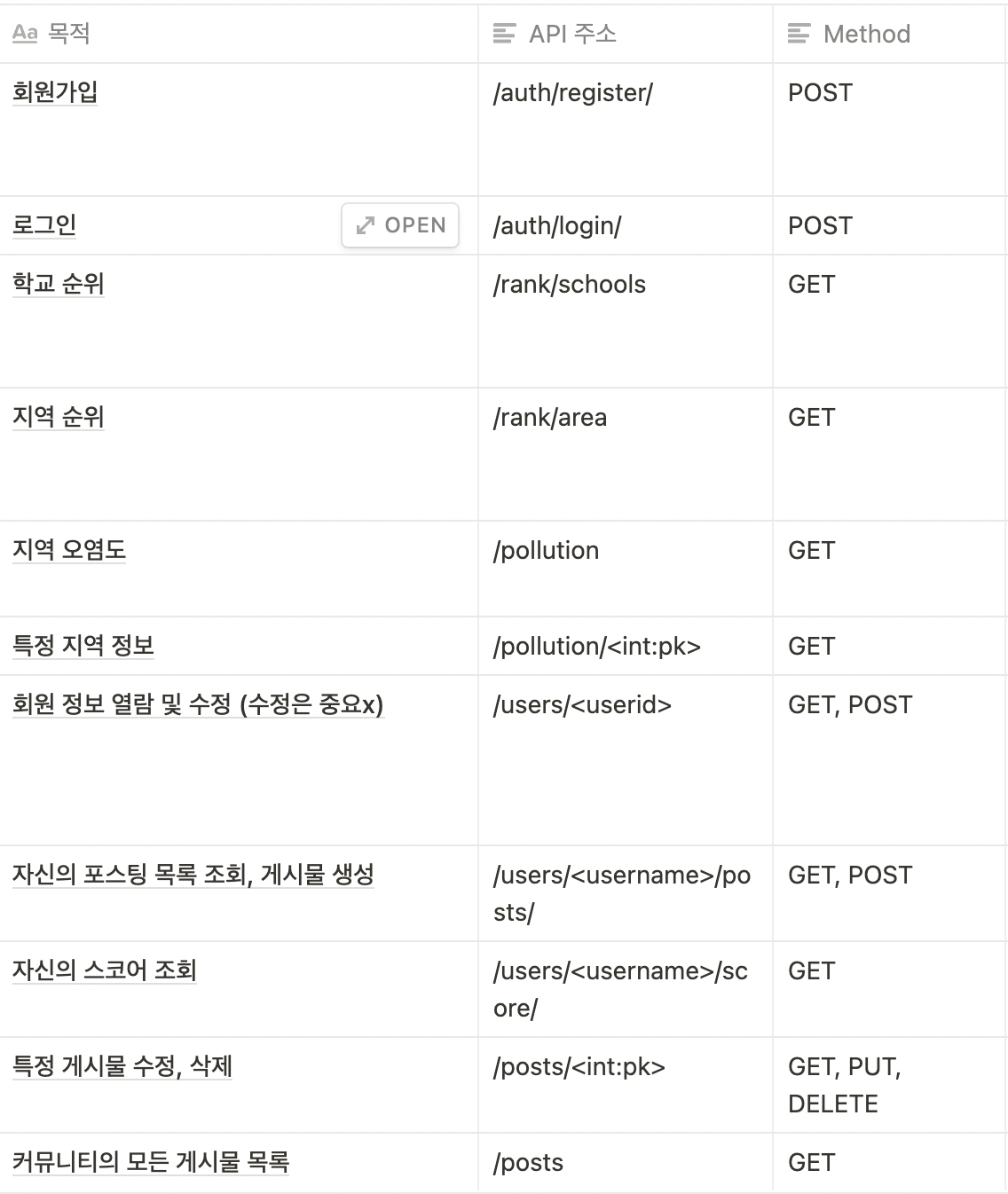The image size is (1008, 1194).
Task: Open the 로그인 row with OPEN button
Action: click(398, 225)
